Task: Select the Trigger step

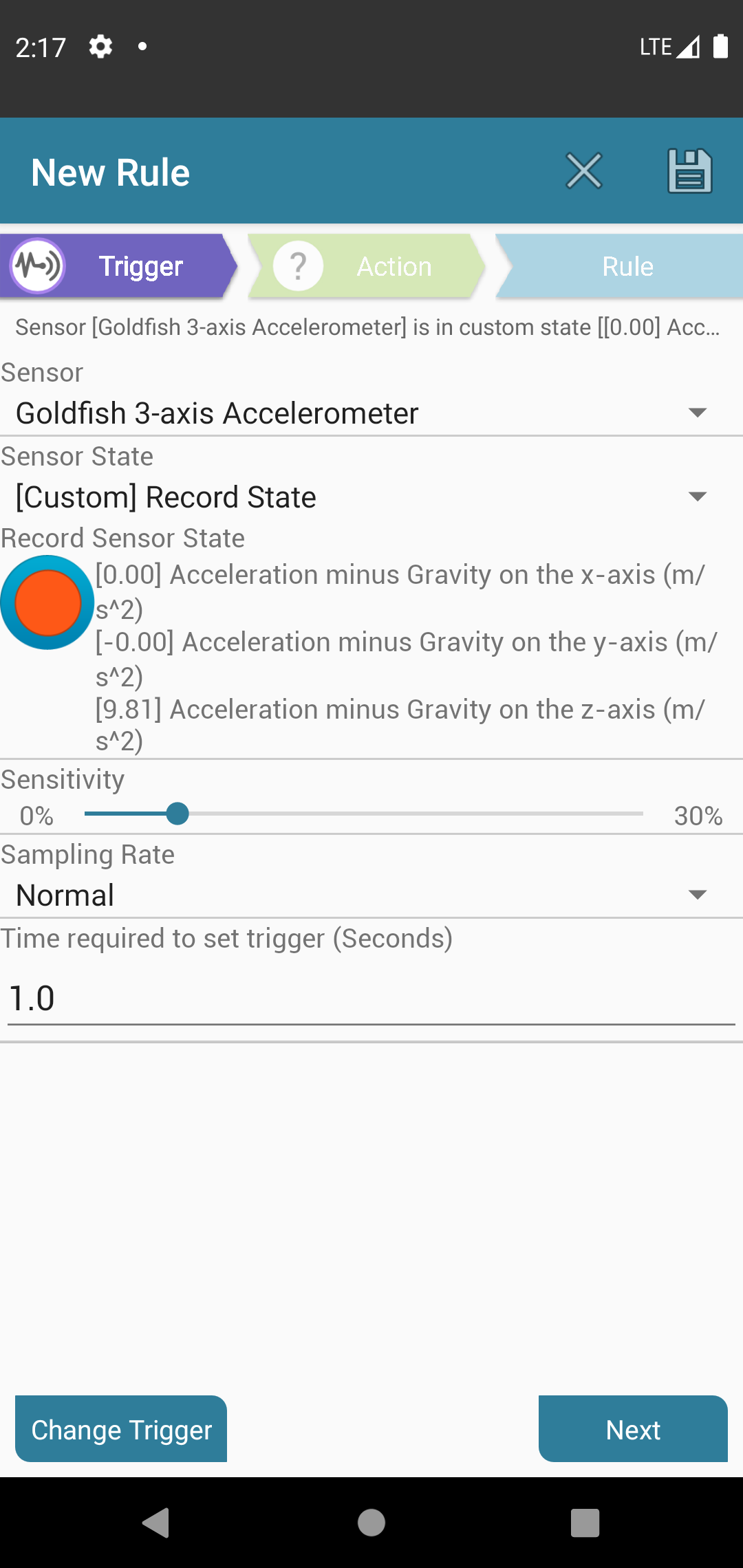Action: click(x=118, y=266)
